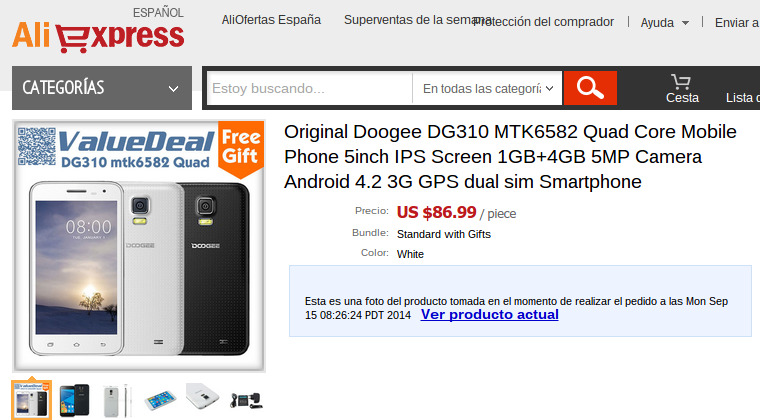Open the Cesta shopping cart
Screen dimensions: 760x420
(x=682, y=88)
